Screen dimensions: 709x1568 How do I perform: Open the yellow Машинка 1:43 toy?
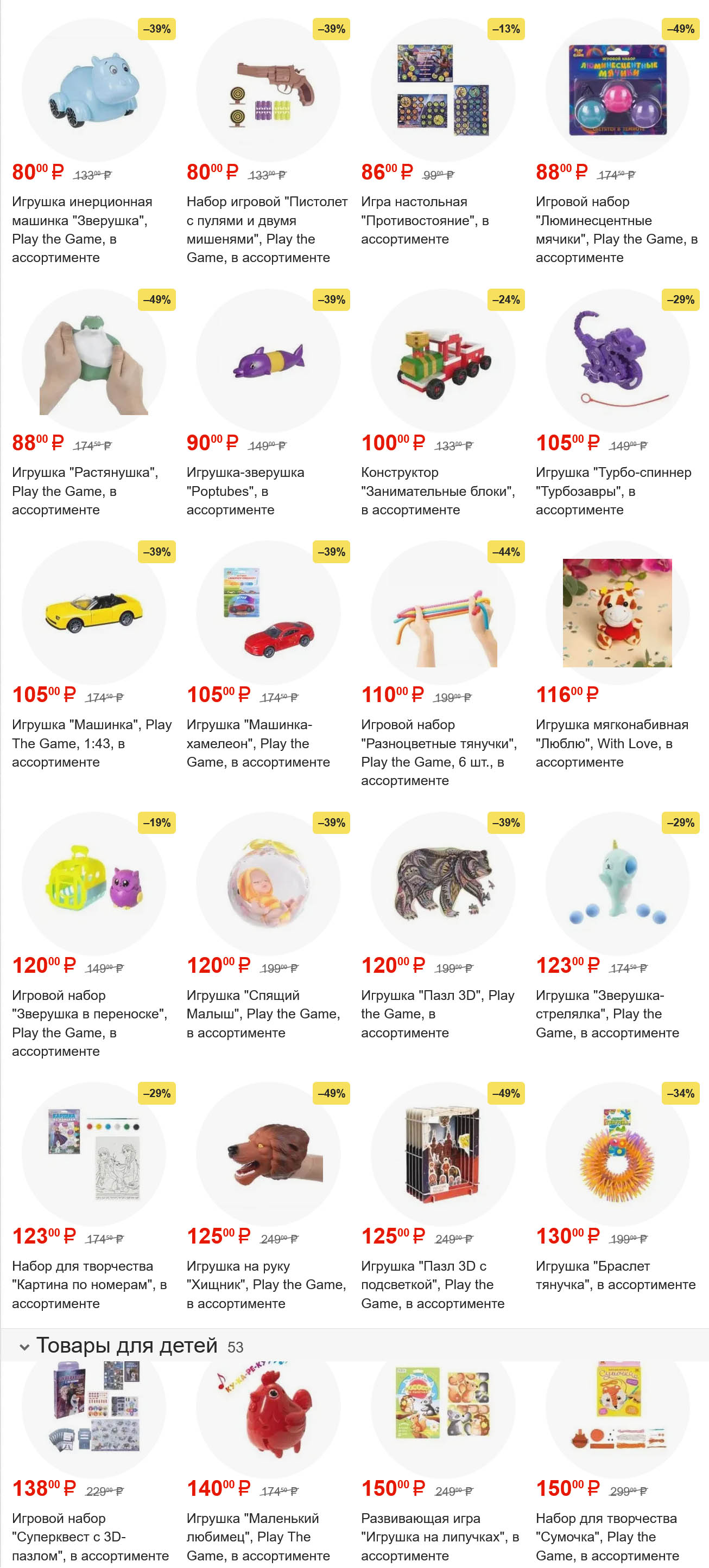(93, 613)
